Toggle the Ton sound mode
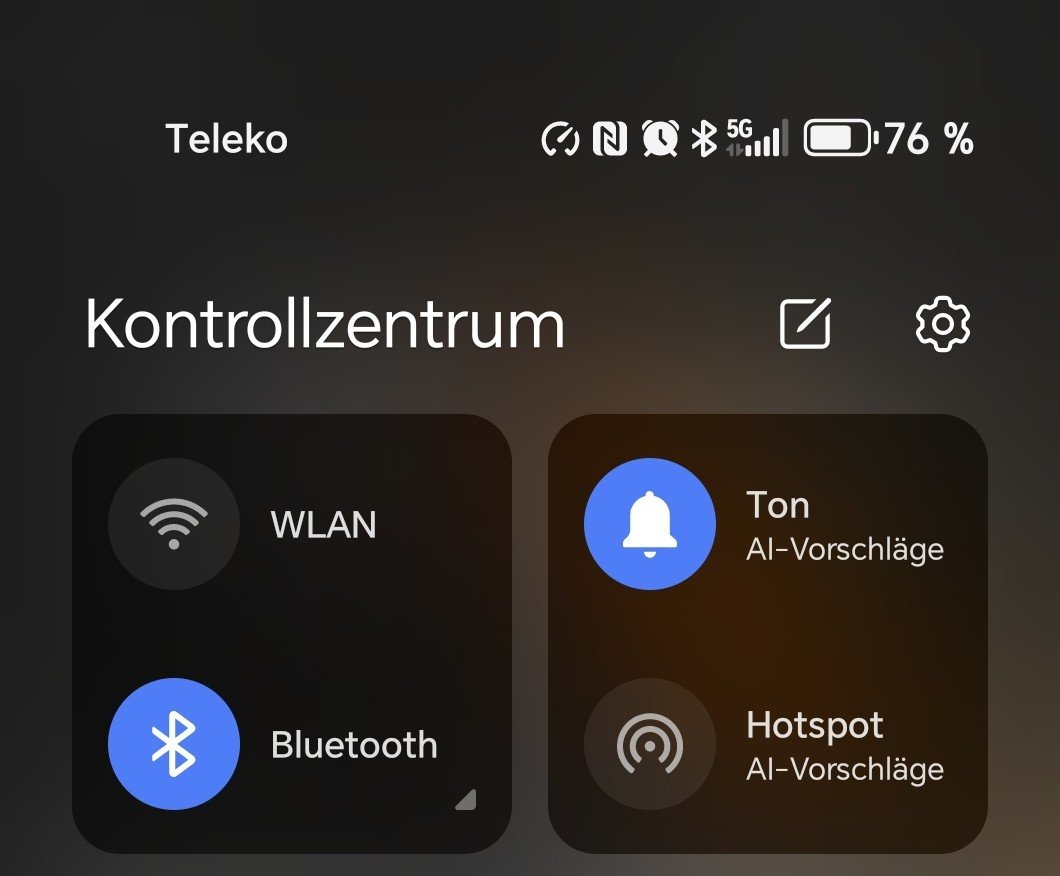The image size is (1060, 876). click(650, 524)
